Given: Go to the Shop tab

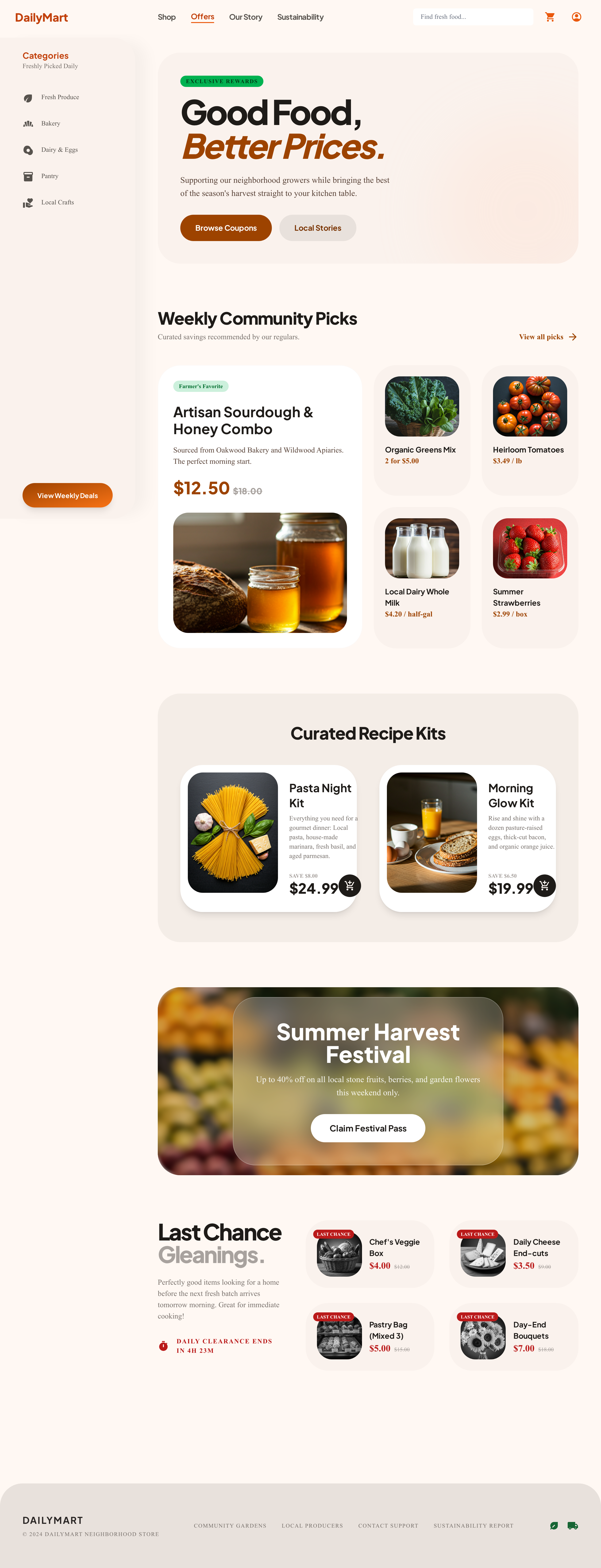Looking at the screenshot, I should 167,17.
